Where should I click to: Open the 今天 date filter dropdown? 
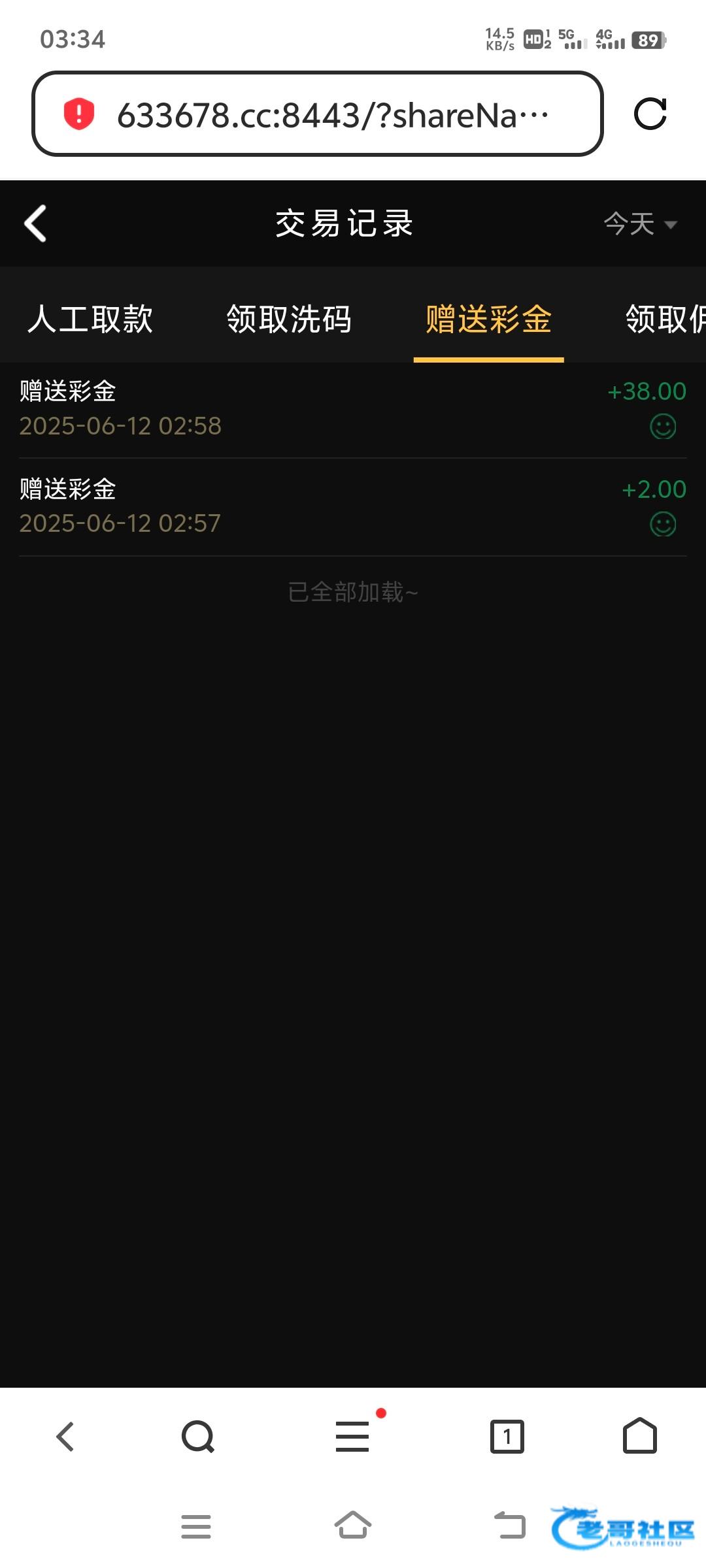point(640,224)
